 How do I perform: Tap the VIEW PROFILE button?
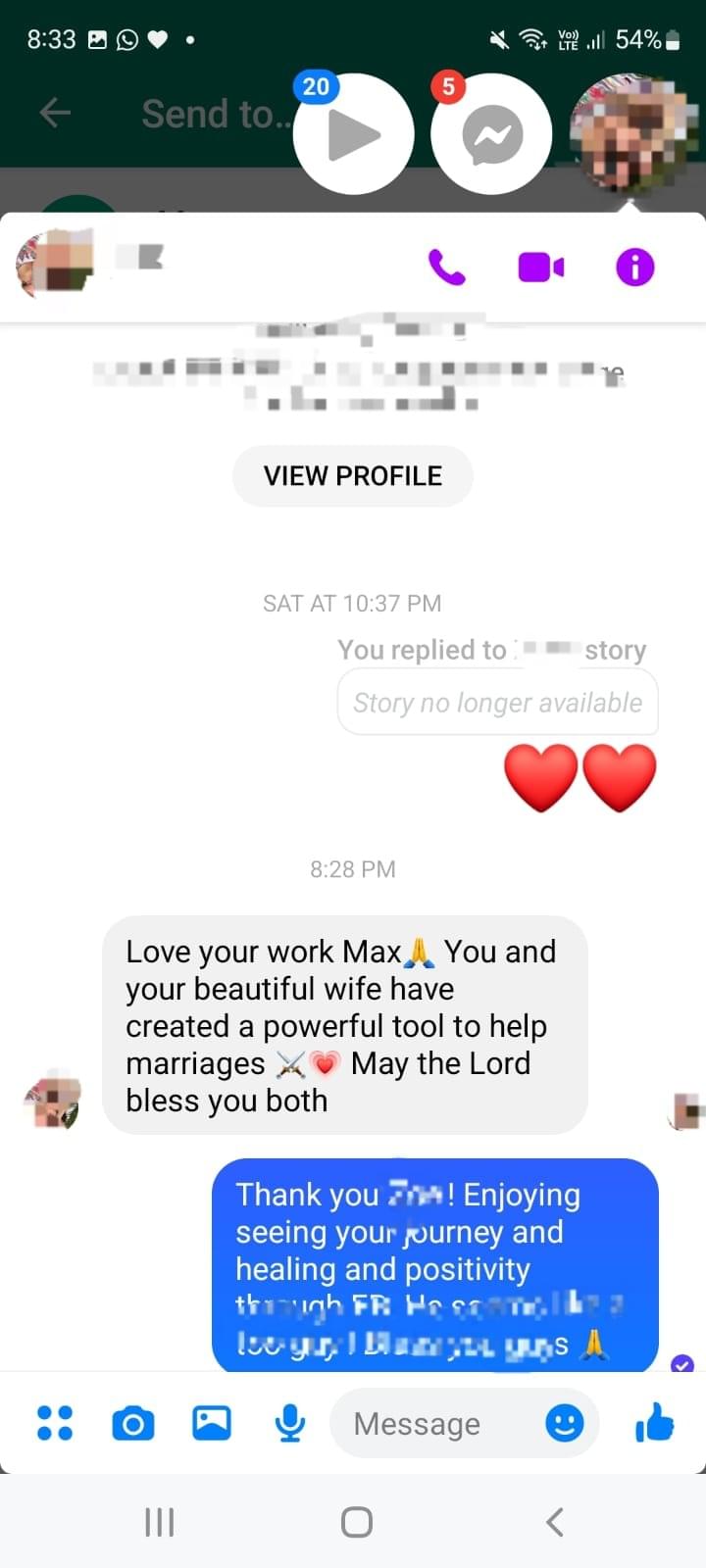click(353, 476)
